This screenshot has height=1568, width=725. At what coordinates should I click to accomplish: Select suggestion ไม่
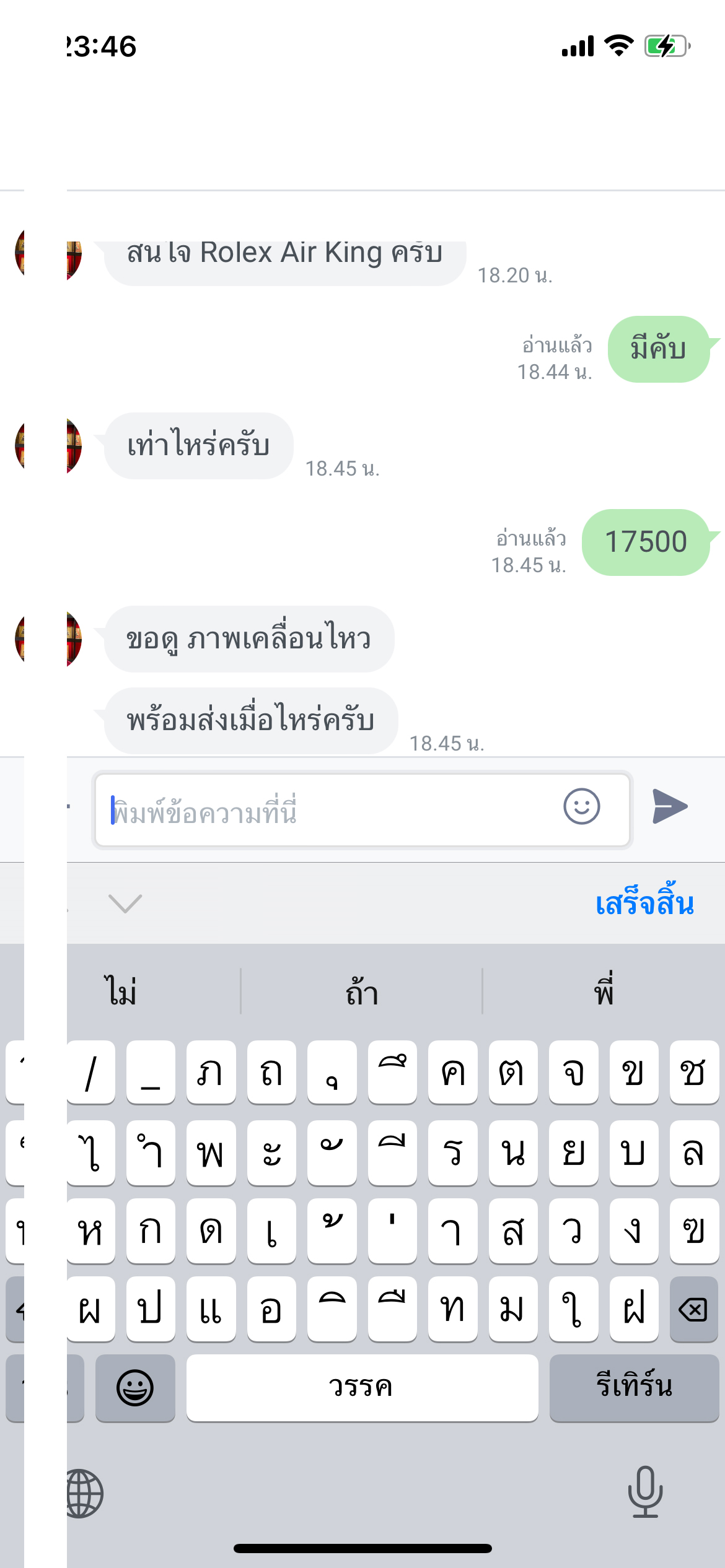coord(121,992)
